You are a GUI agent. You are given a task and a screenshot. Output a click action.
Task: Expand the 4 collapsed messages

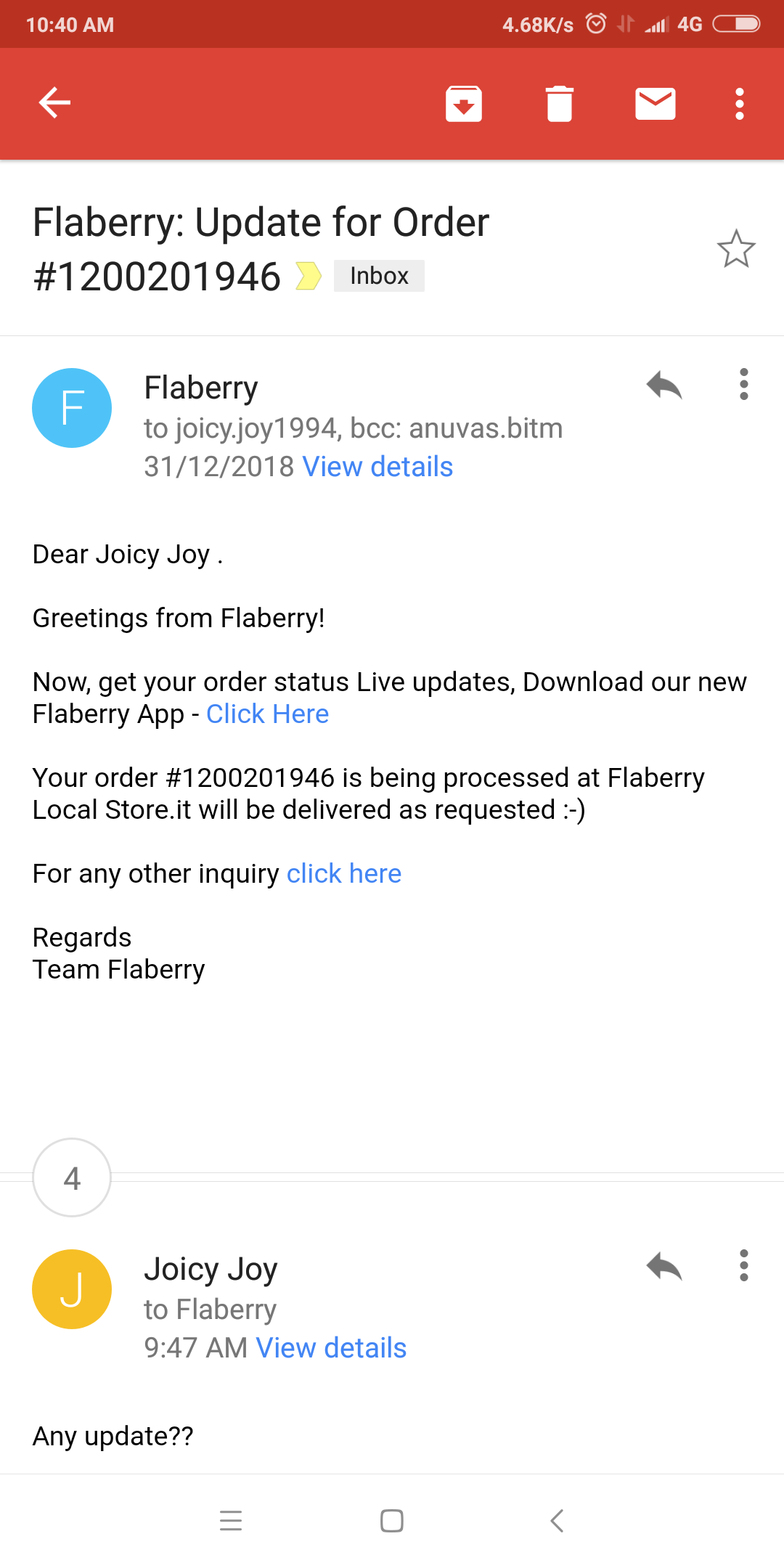(x=72, y=1177)
